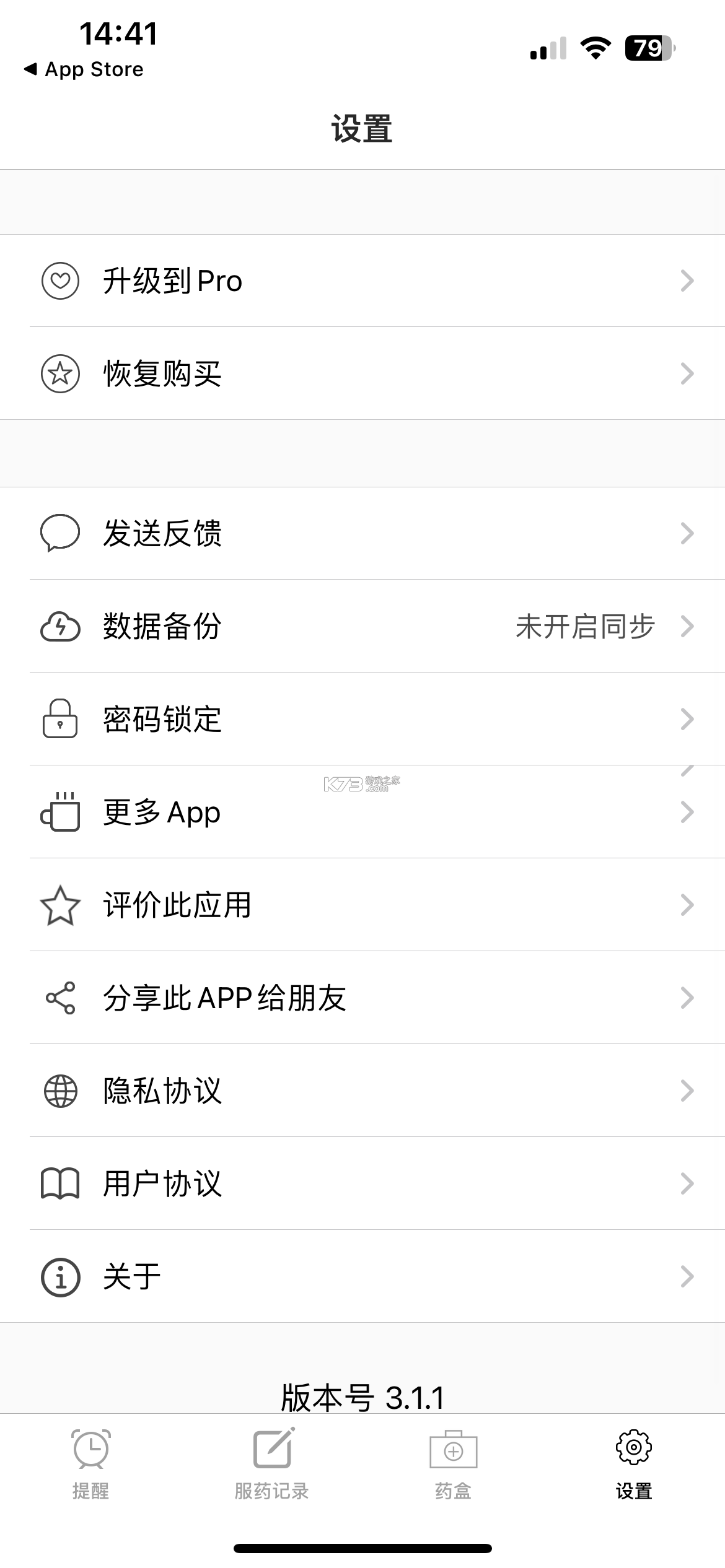Select the speech bubble icon for 发送反馈
The image size is (725, 1568).
coord(59,534)
